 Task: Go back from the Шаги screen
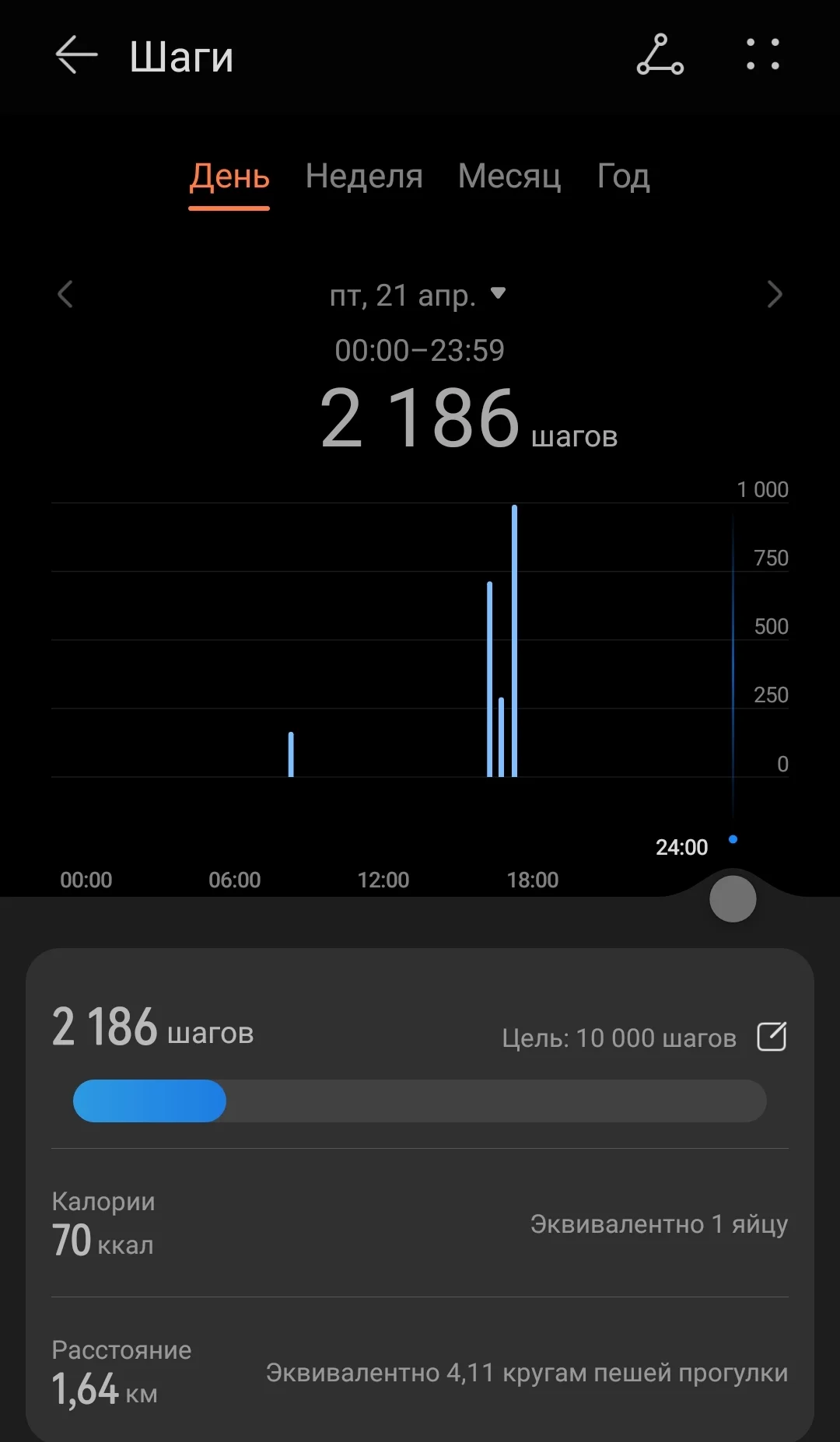(x=76, y=55)
